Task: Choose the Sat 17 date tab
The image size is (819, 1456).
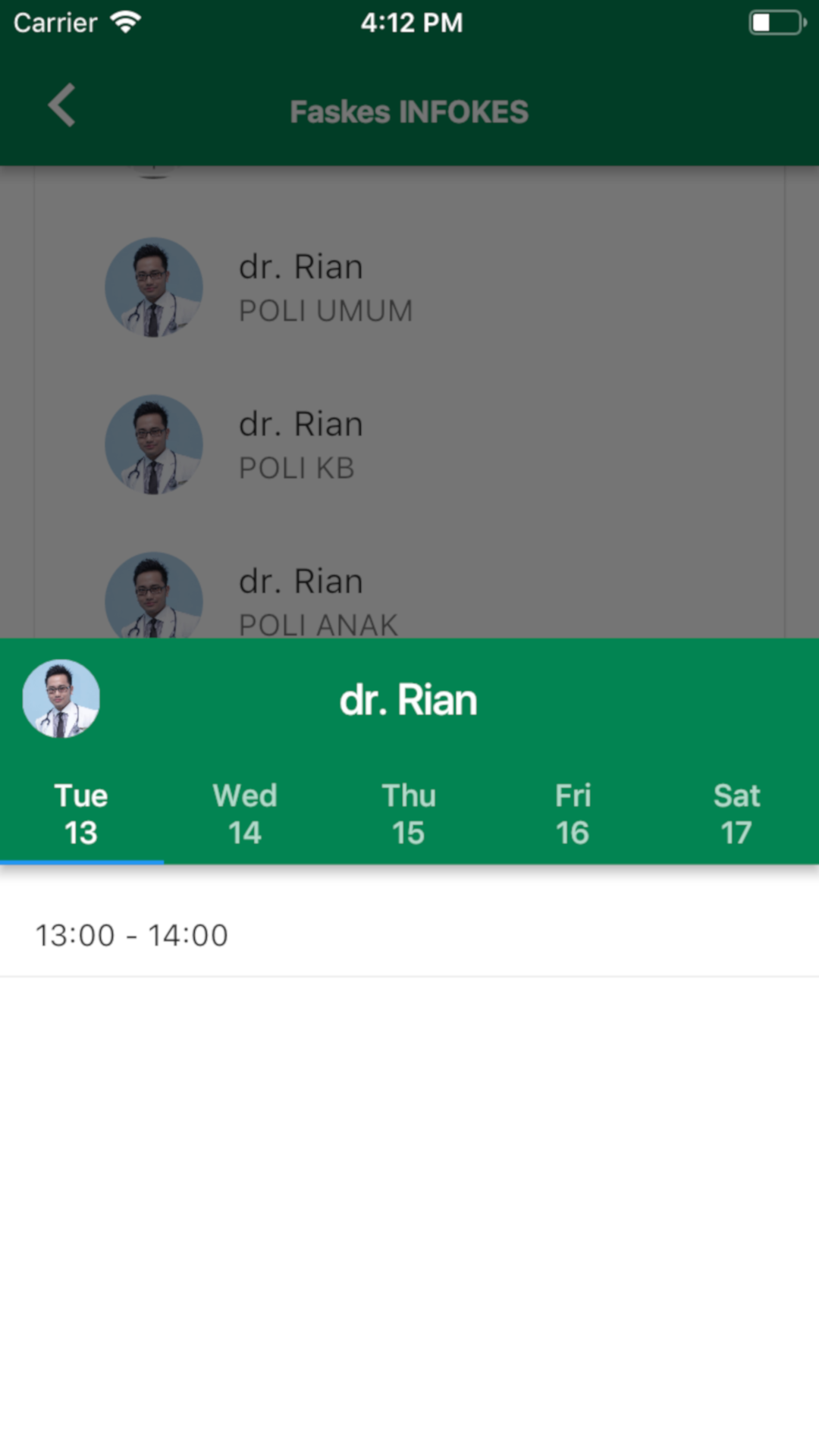Action: (736, 814)
